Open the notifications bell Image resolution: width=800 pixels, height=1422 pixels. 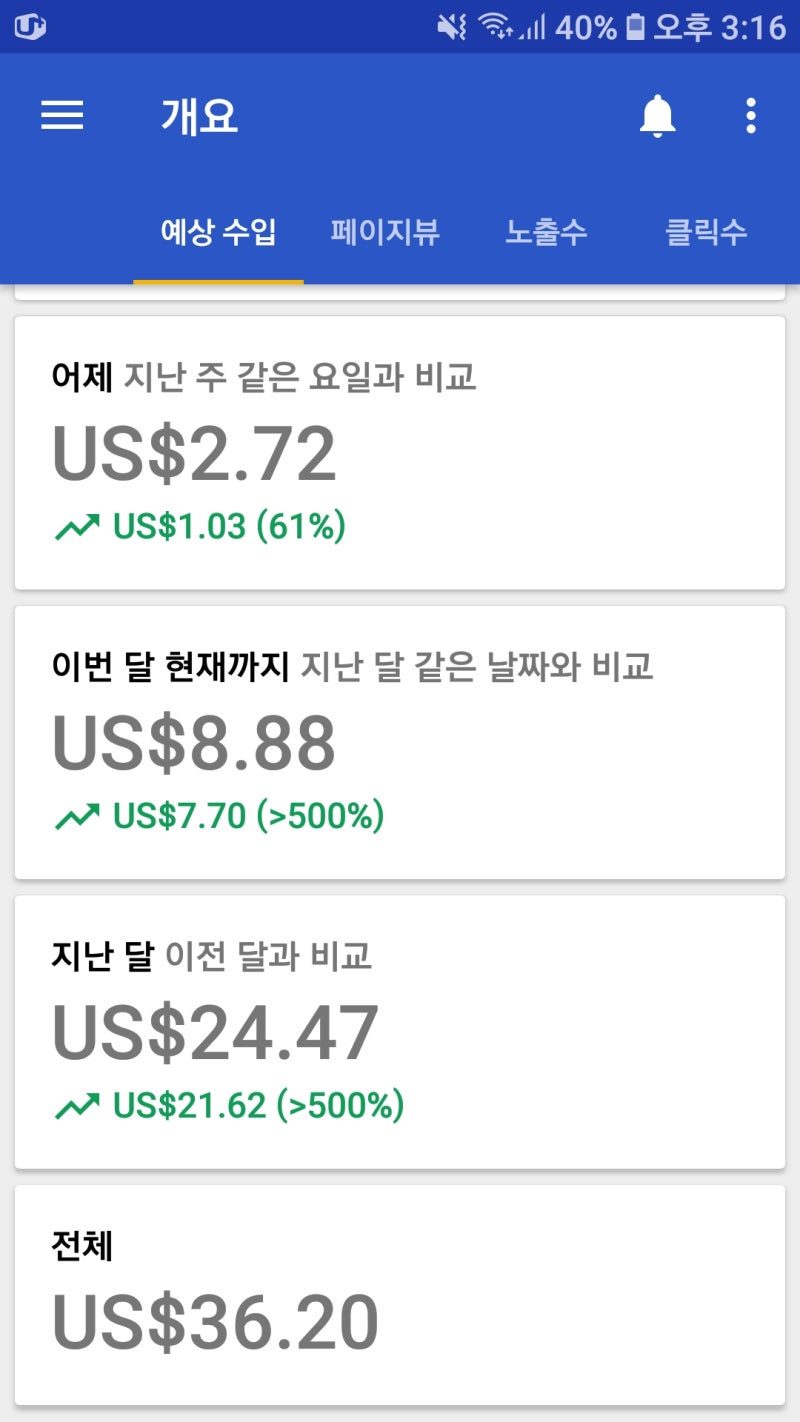657,116
